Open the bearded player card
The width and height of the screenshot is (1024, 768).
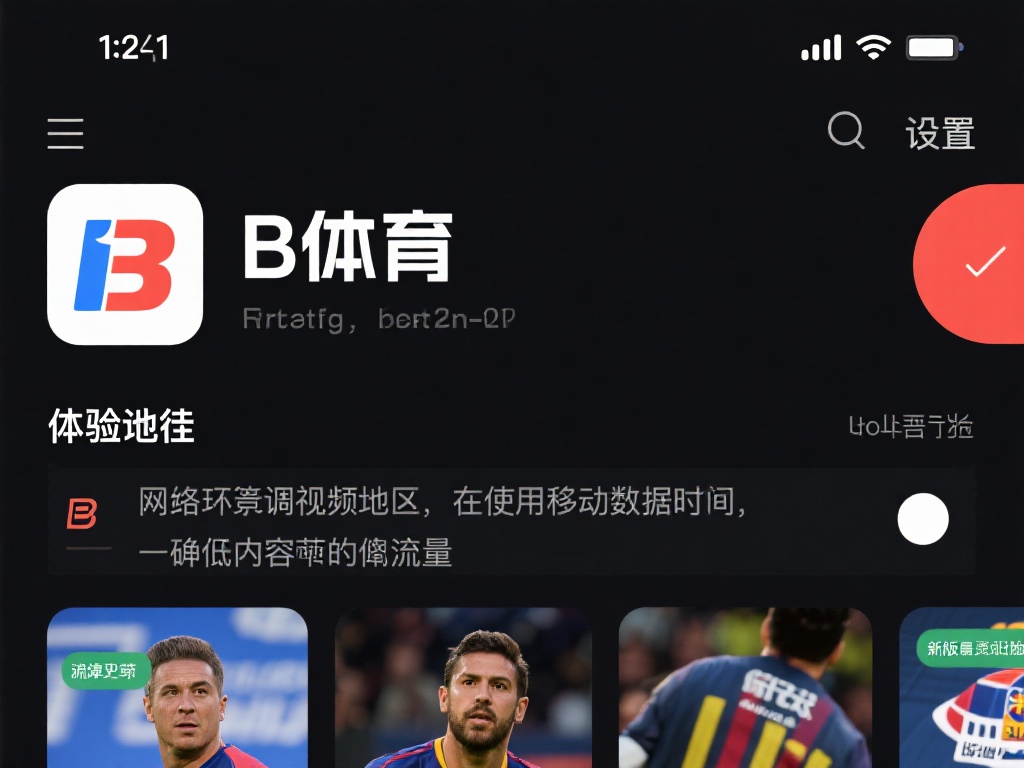click(x=463, y=690)
